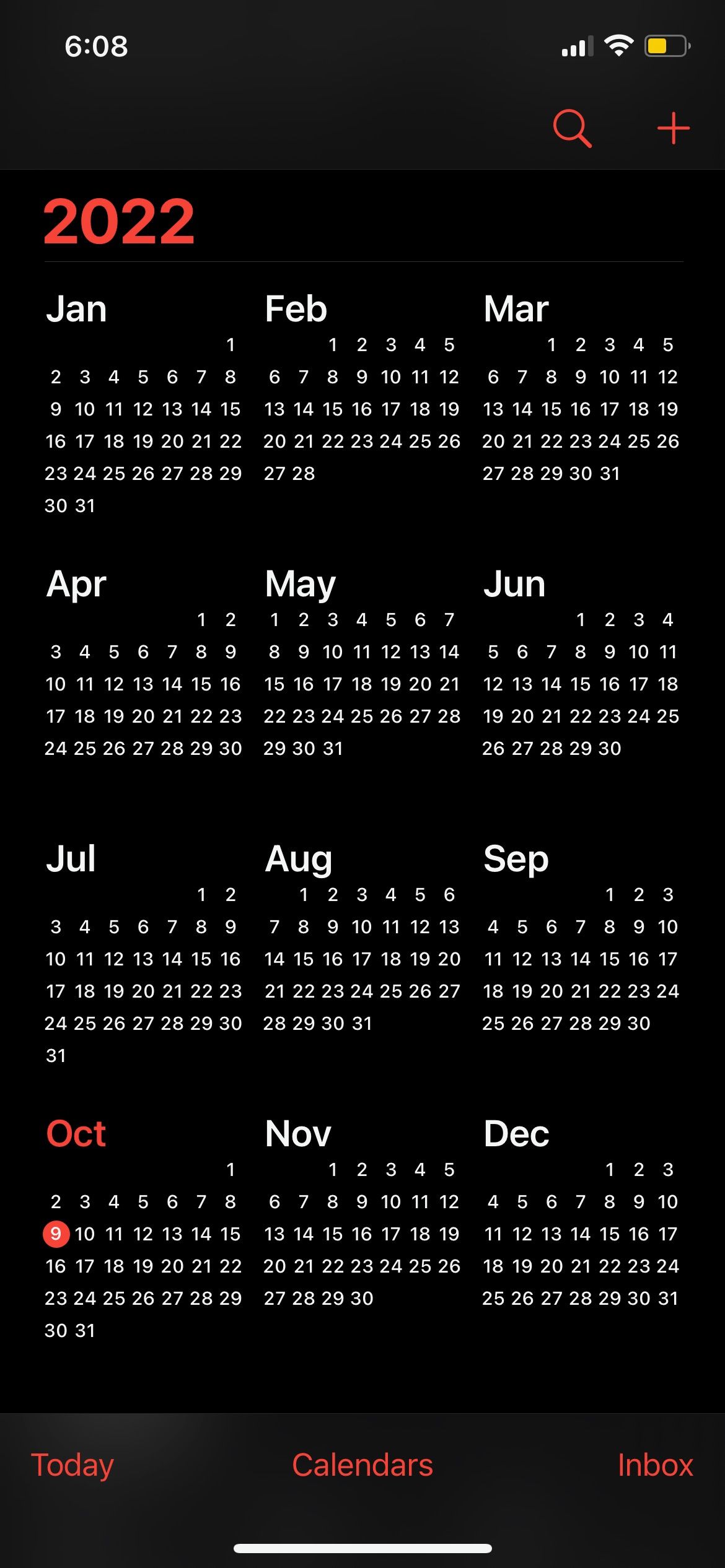Viewport: 725px width, 1568px height.
Task: Open the Inbox
Action: (x=656, y=1465)
